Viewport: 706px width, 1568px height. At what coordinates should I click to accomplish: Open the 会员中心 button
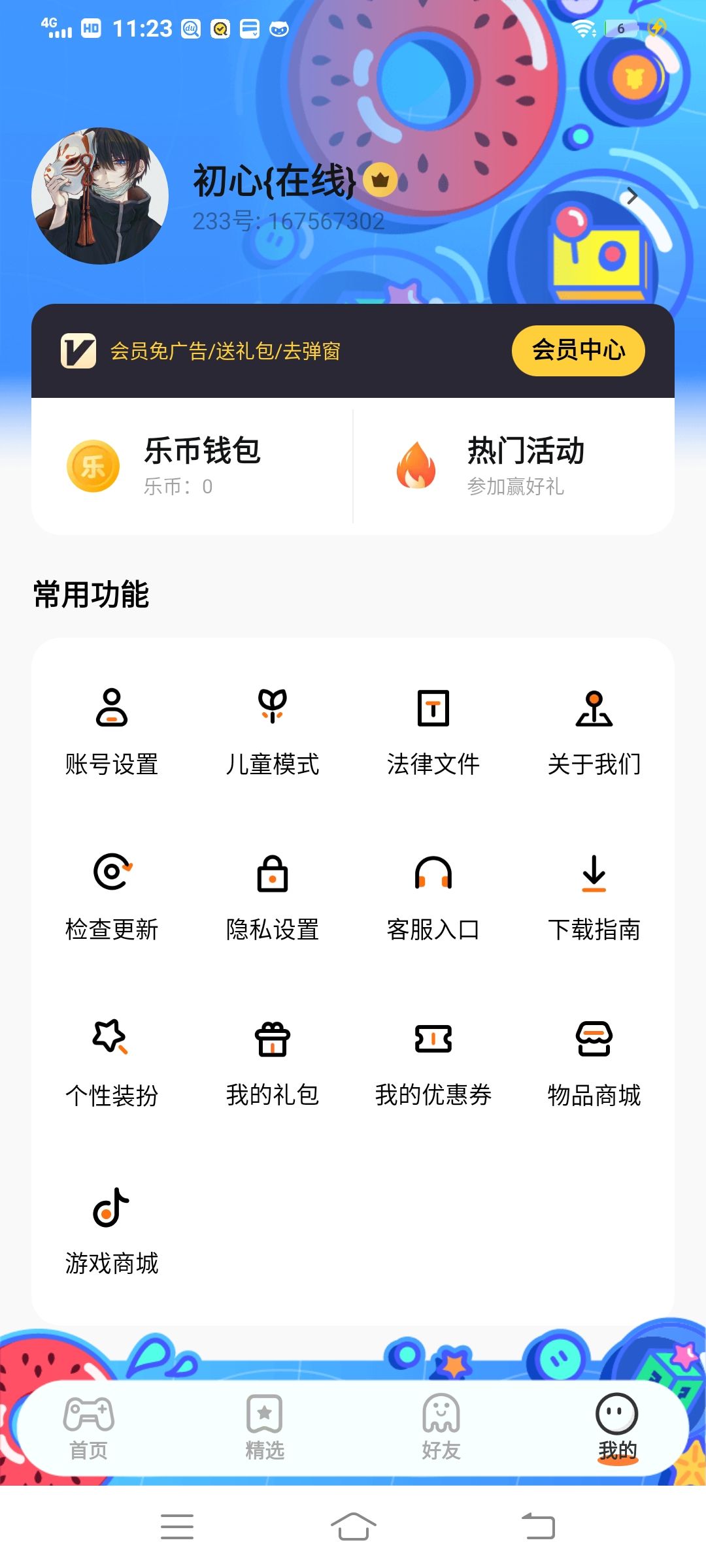[578, 351]
